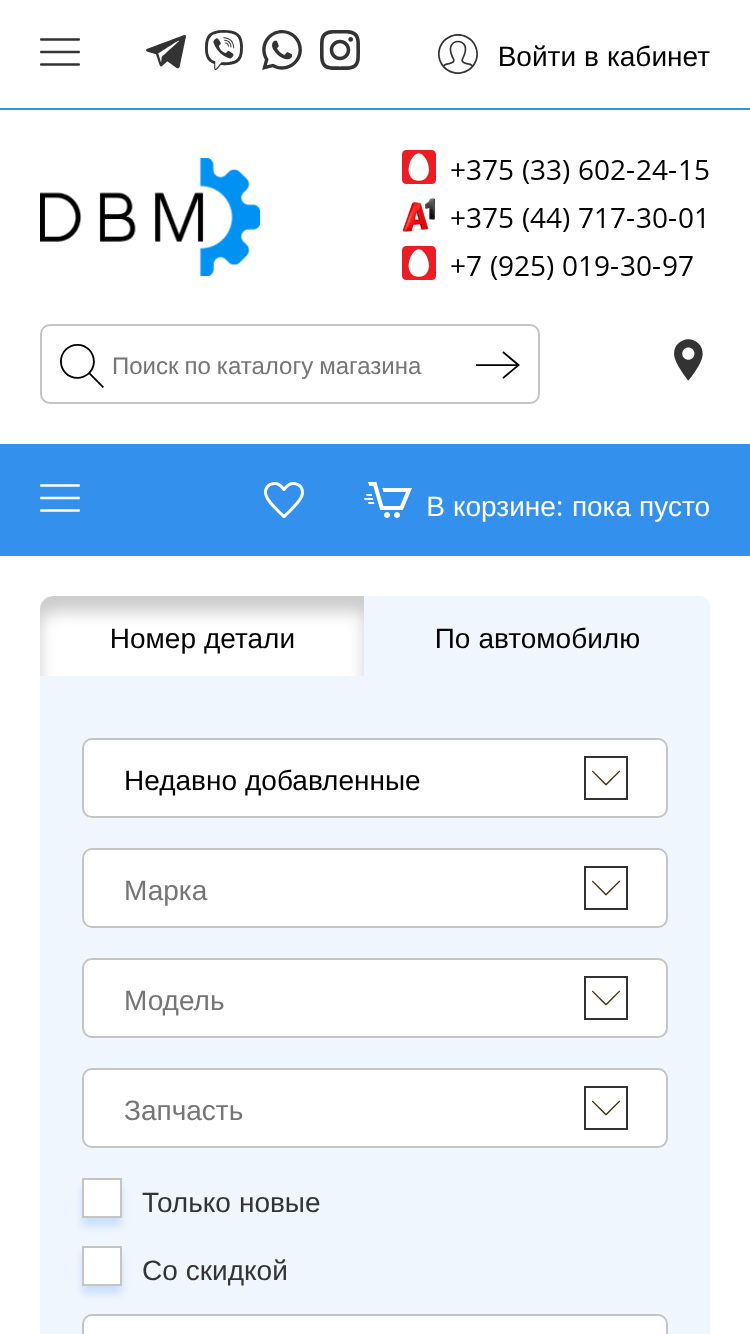Screen dimensions: 750x1334
Task: Open the top hamburger menu
Action: click(60, 52)
